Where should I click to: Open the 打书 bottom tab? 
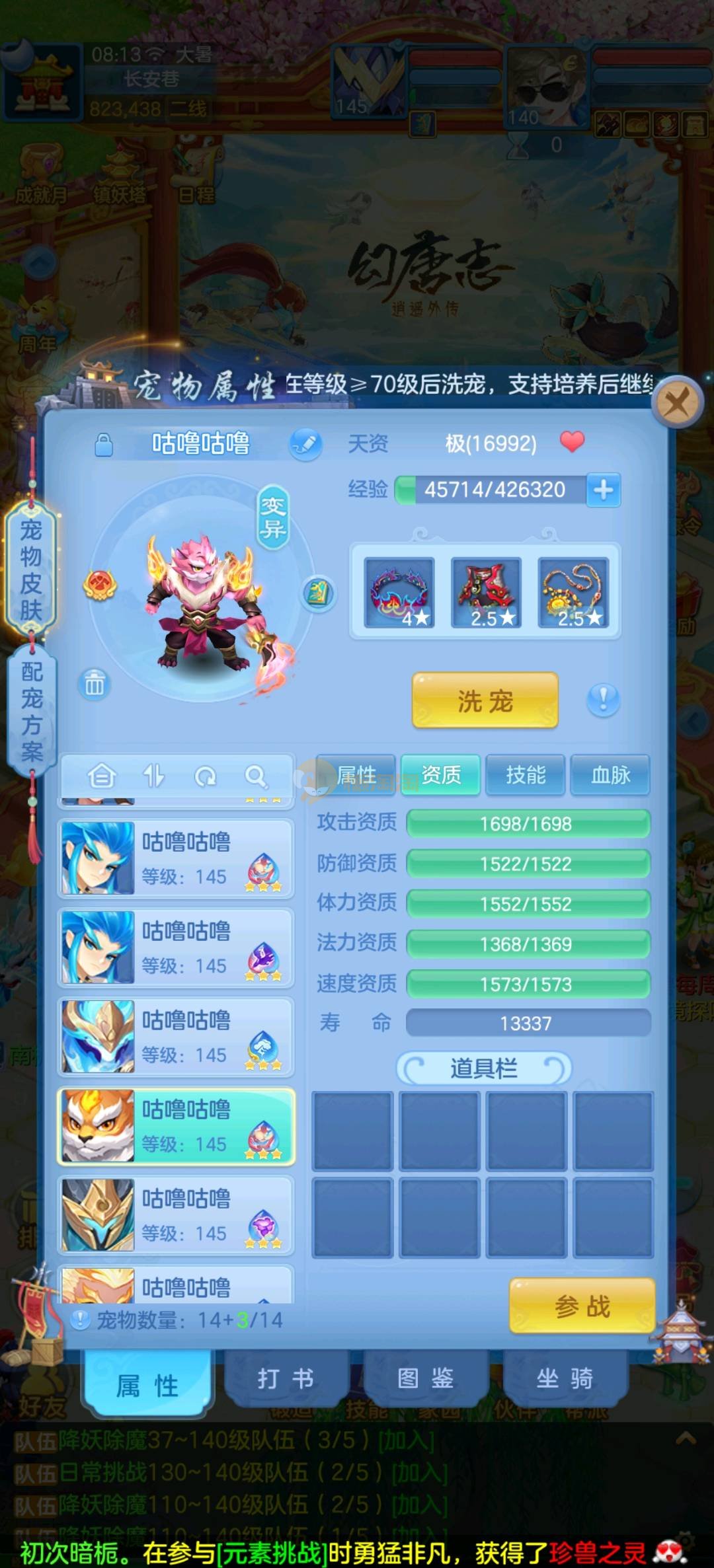(x=286, y=1379)
